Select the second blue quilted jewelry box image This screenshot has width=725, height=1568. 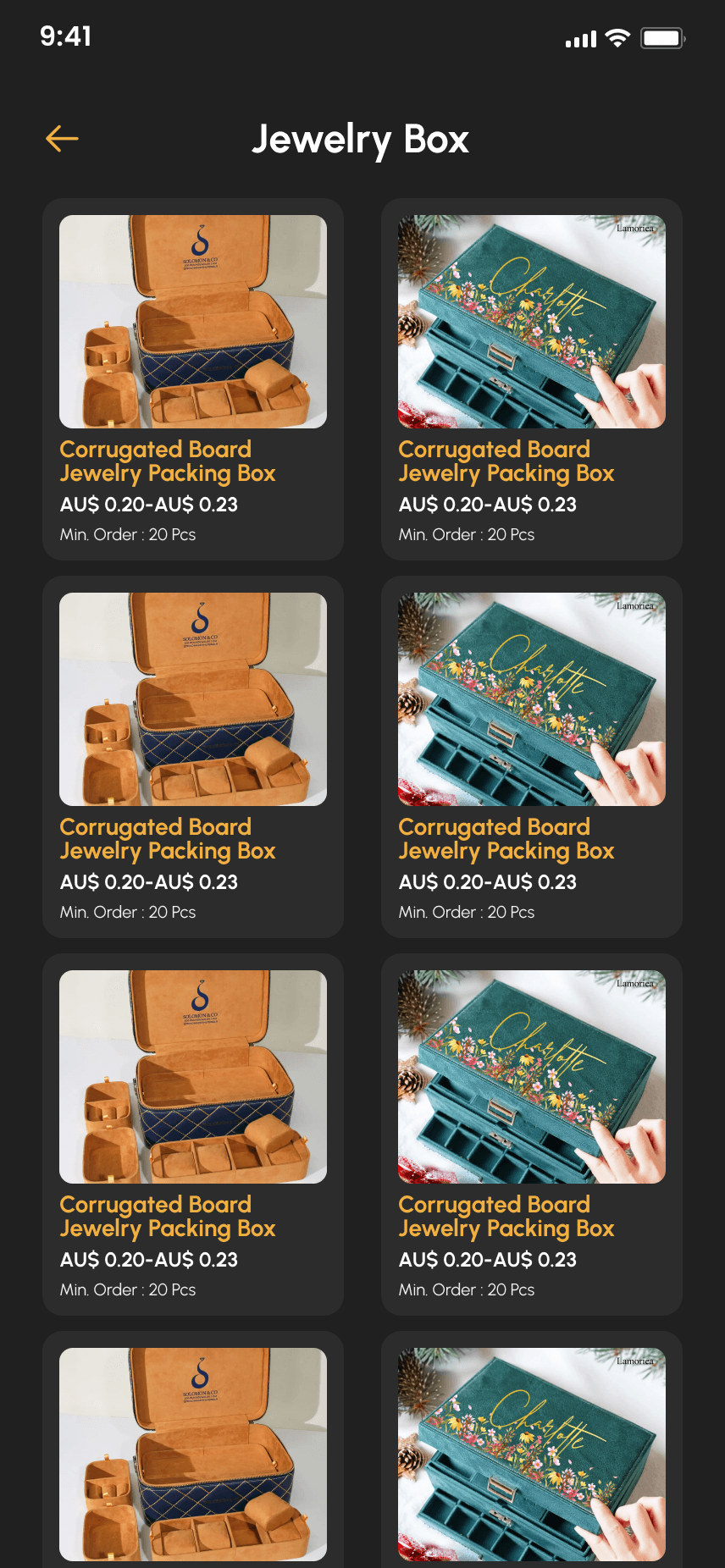pyautogui.click(x=192, y=698)
